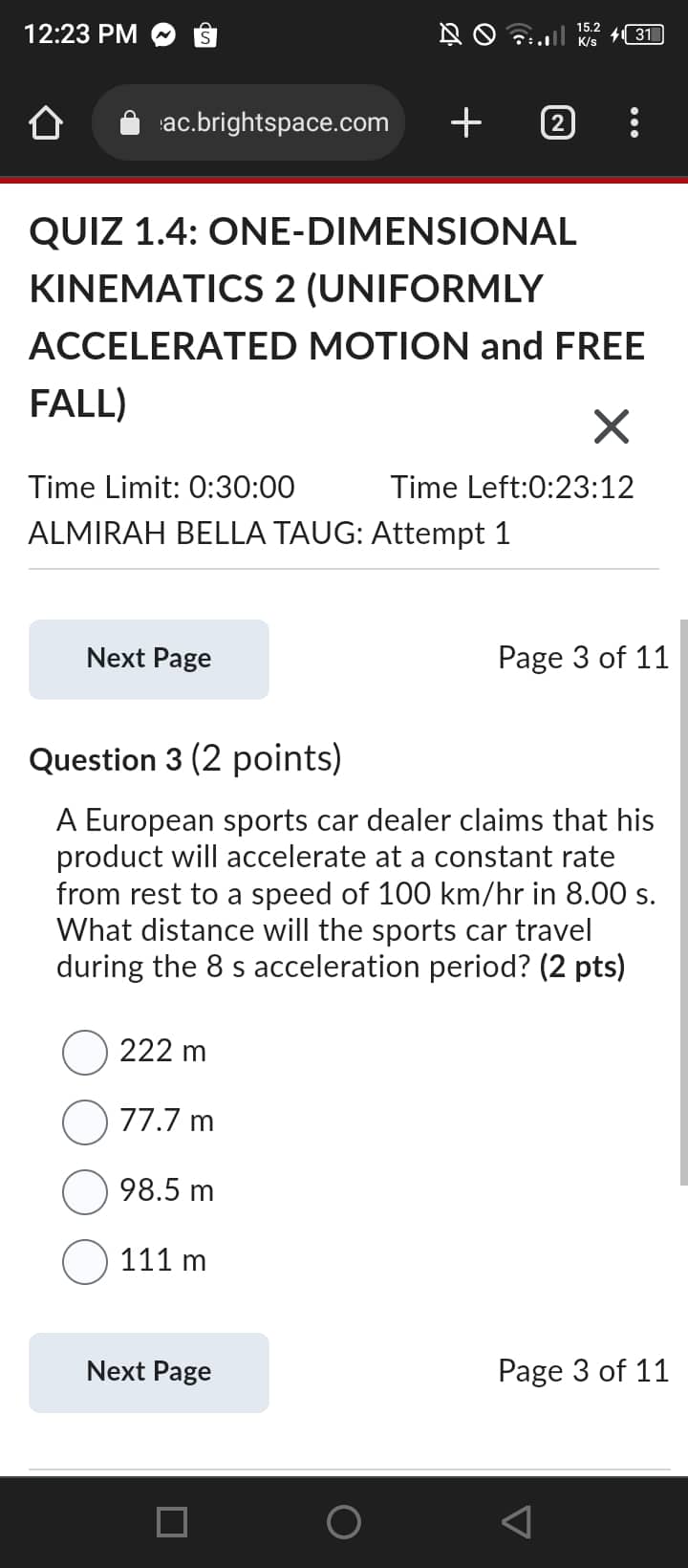
Task: Tap the ac.brightspace.com address bar
Action: 270,121
